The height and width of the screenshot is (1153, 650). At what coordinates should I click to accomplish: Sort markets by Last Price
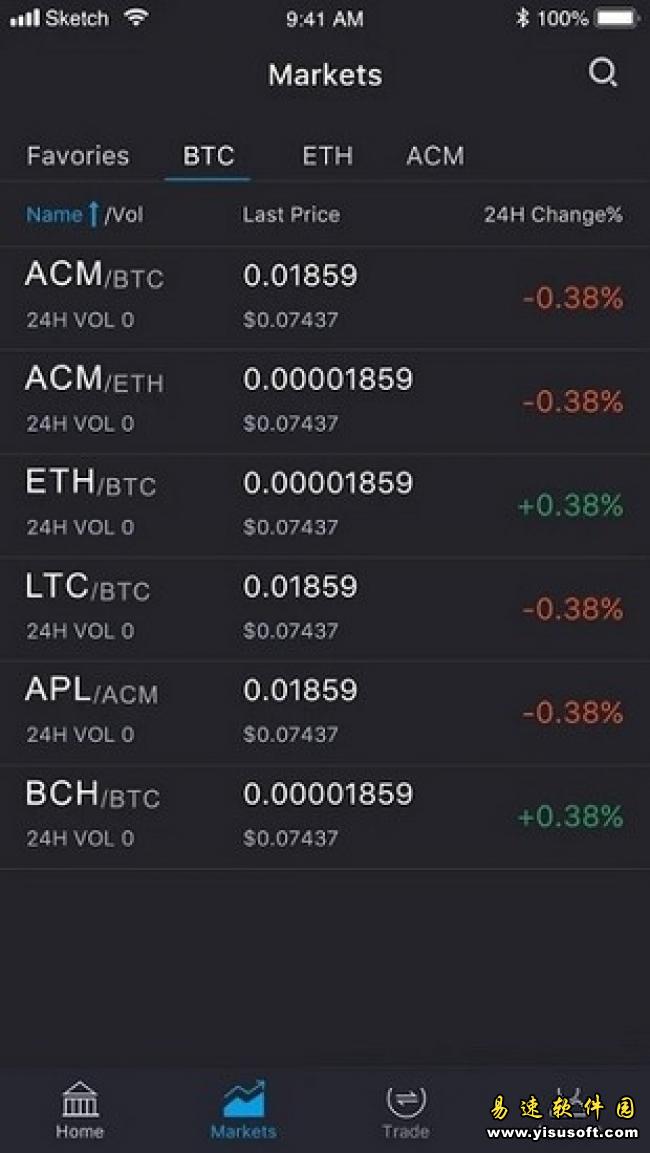coord(291,215)
